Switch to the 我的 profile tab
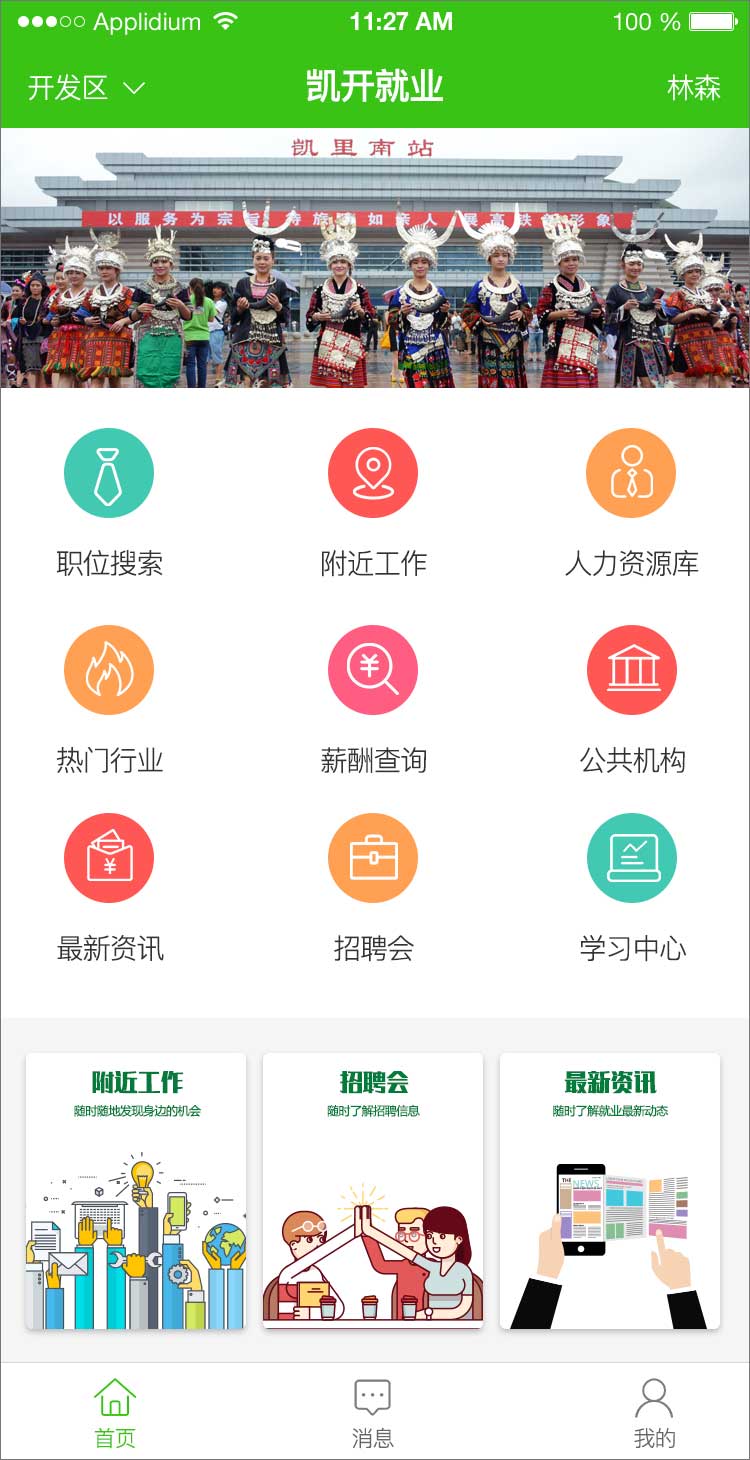The height and width of the screenshot is (1460, 750). coord(654,1412)
